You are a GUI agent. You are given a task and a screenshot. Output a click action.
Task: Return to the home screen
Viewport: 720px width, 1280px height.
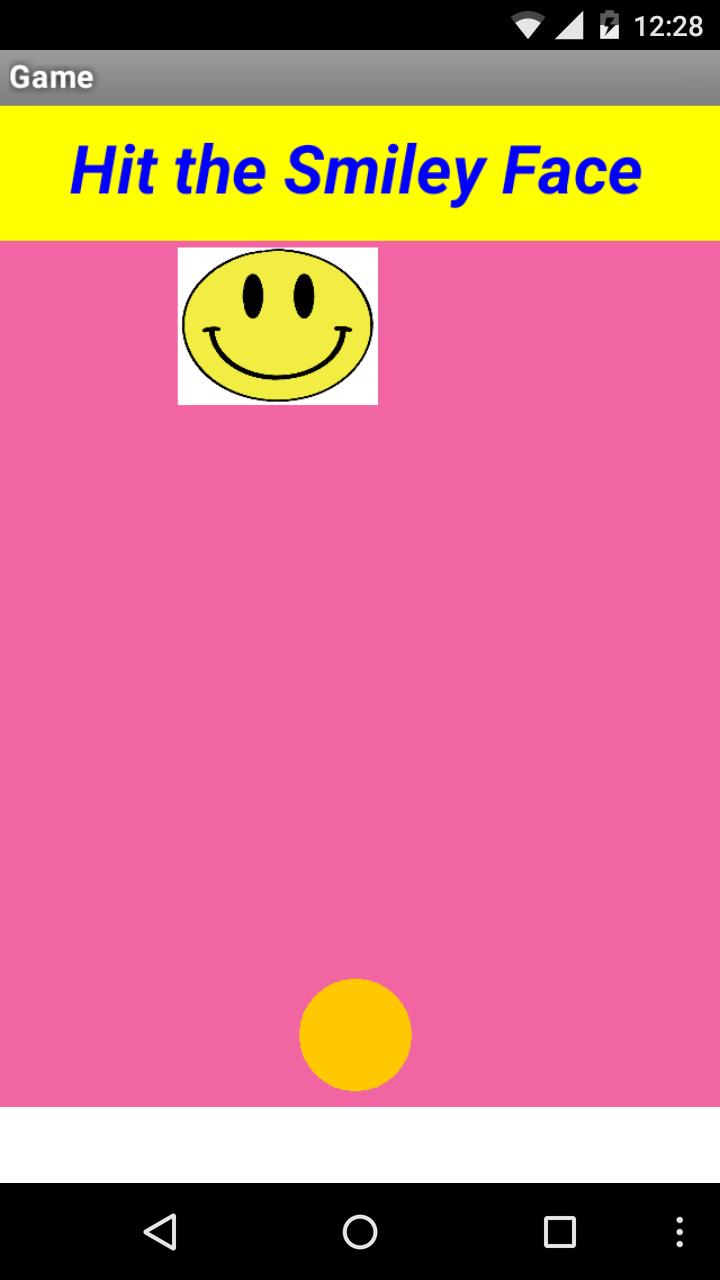pyautogui.click(x=360, y=1231)
